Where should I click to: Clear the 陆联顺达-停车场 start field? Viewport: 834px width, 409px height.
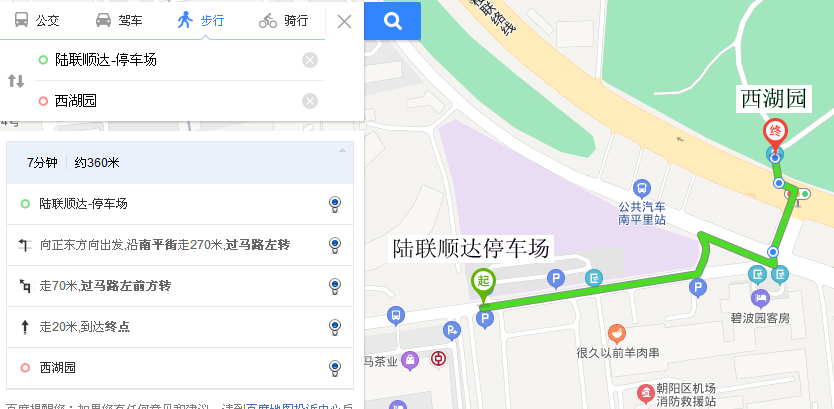click(x=310, y=60)
